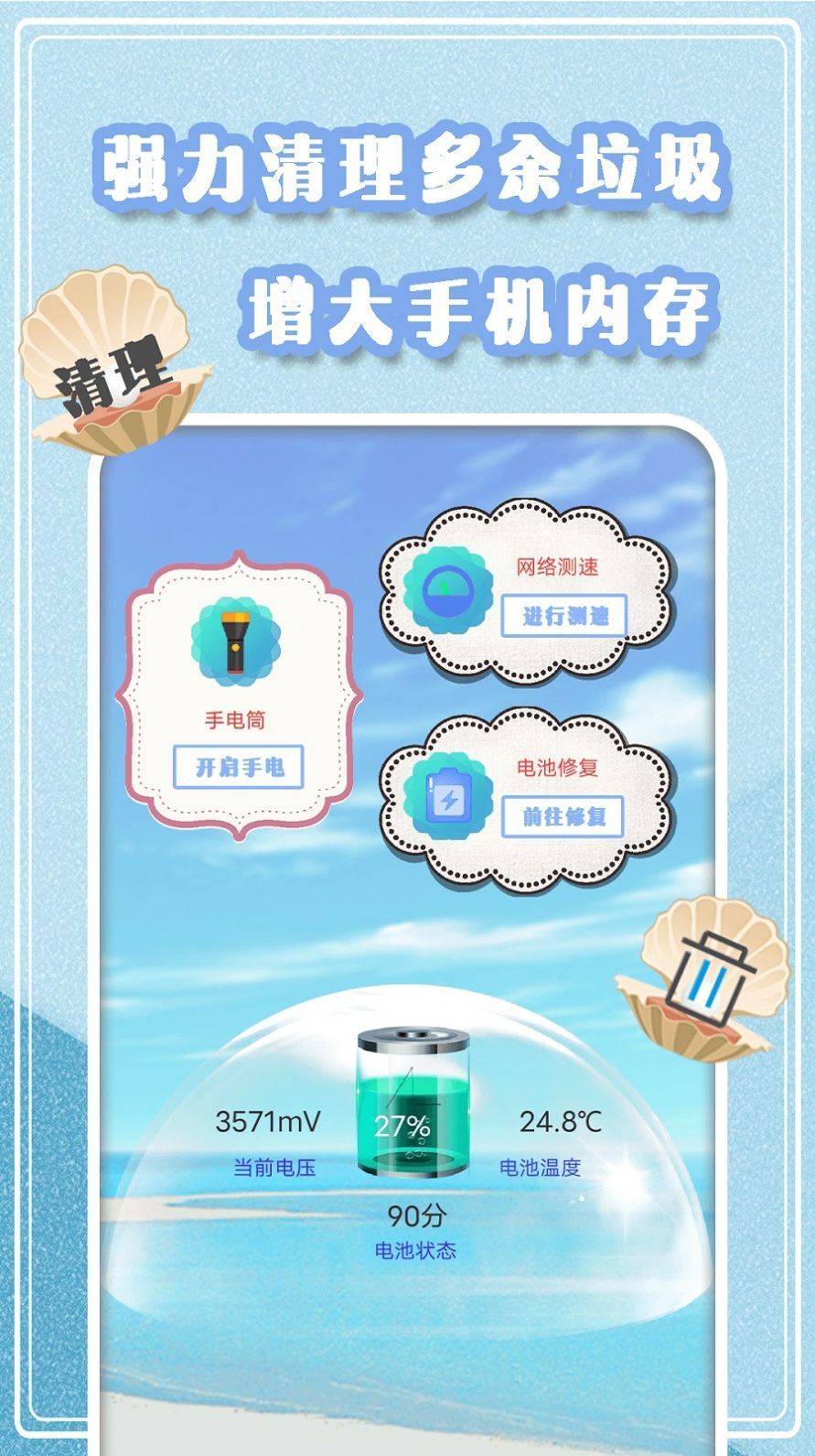Click the 开启手电 button to turn on flashlight
This screenshot has width=815, height=1456.
(x=240, y=767)
